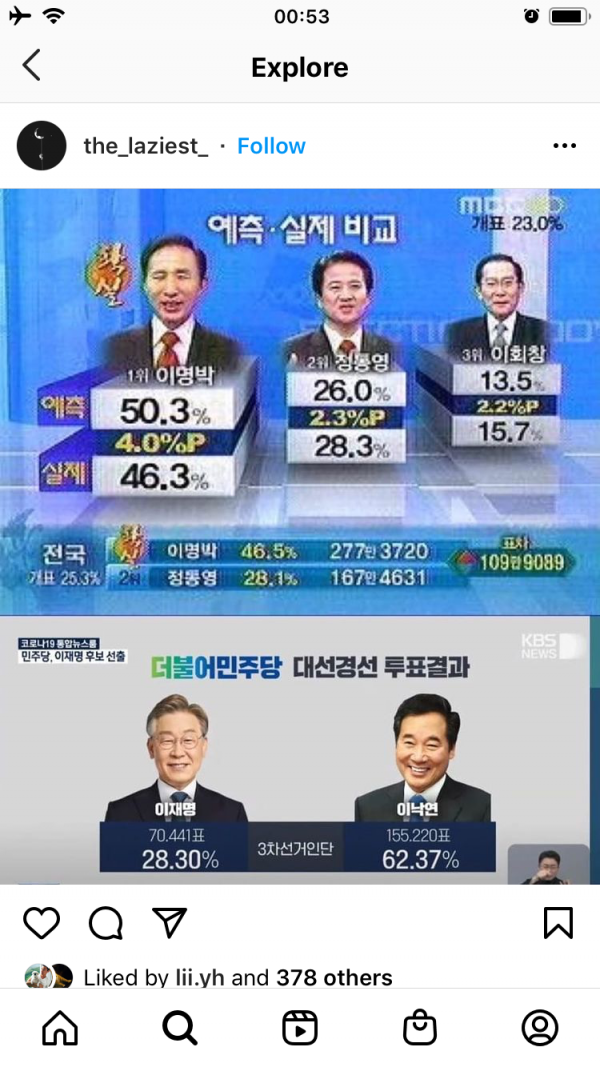Open comments on this post

pyautogui.click(x=105, y=922)
